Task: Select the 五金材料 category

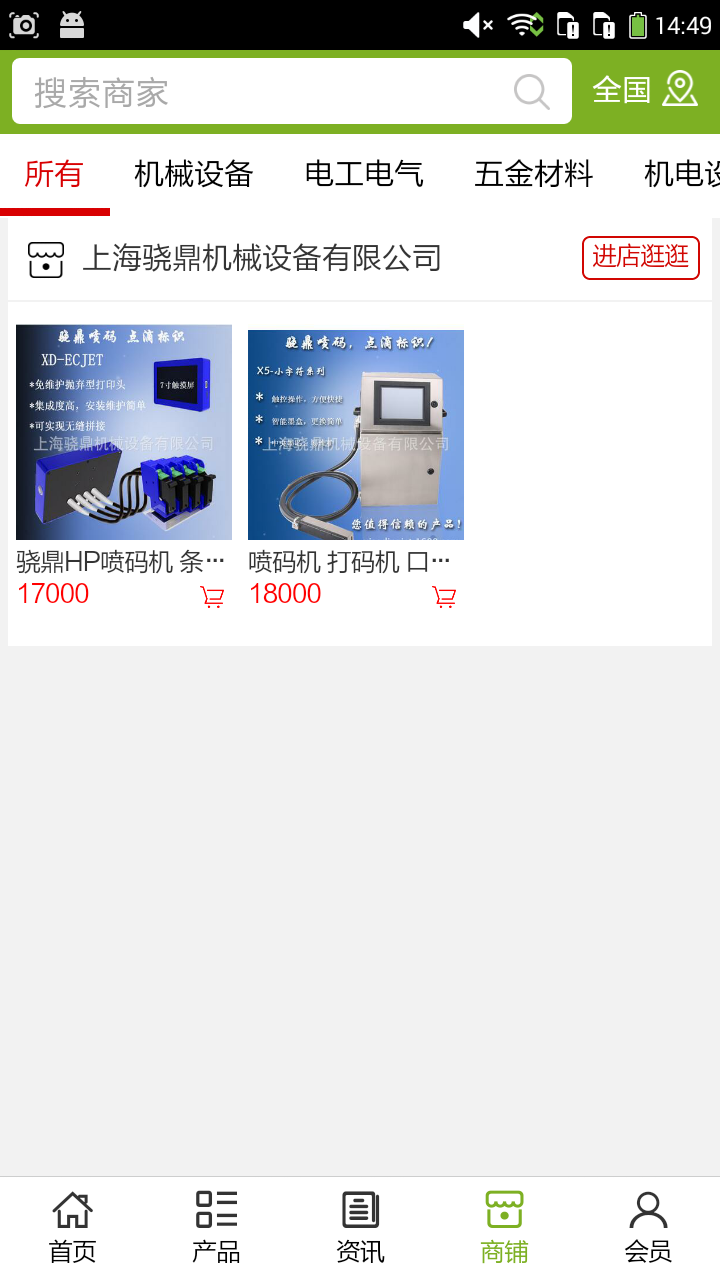Action: (x=533, y=173)
